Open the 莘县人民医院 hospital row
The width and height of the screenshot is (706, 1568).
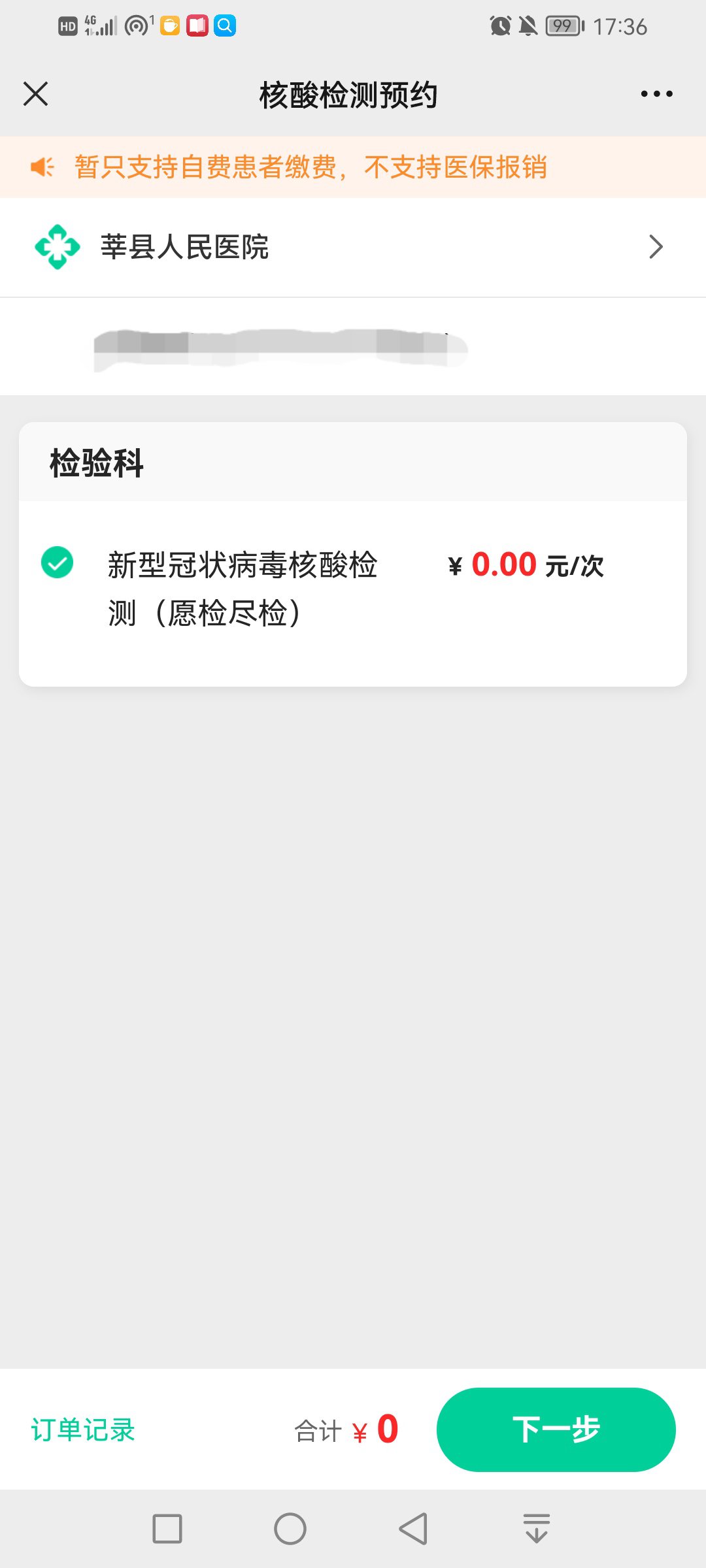353,247
